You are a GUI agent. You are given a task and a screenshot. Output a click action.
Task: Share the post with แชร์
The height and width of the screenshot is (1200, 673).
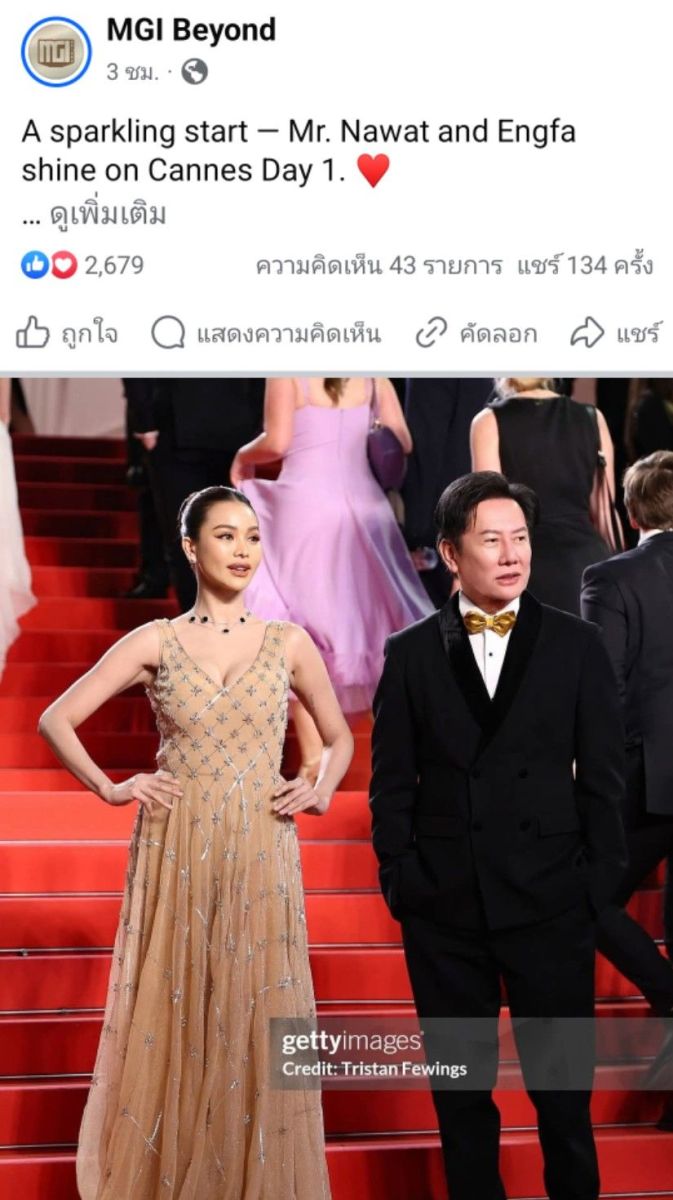click(616, 333)
